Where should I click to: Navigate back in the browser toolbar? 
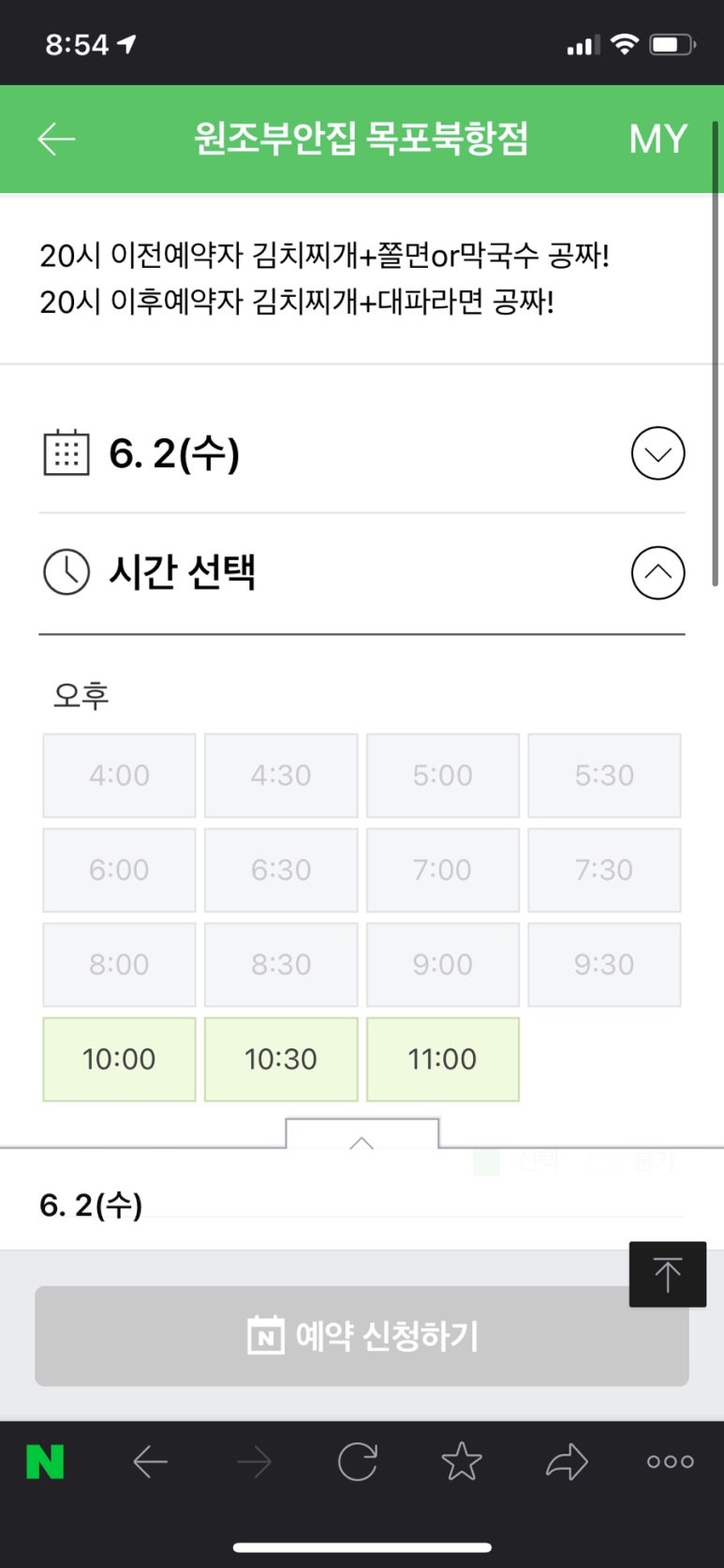coord(150,1461)
